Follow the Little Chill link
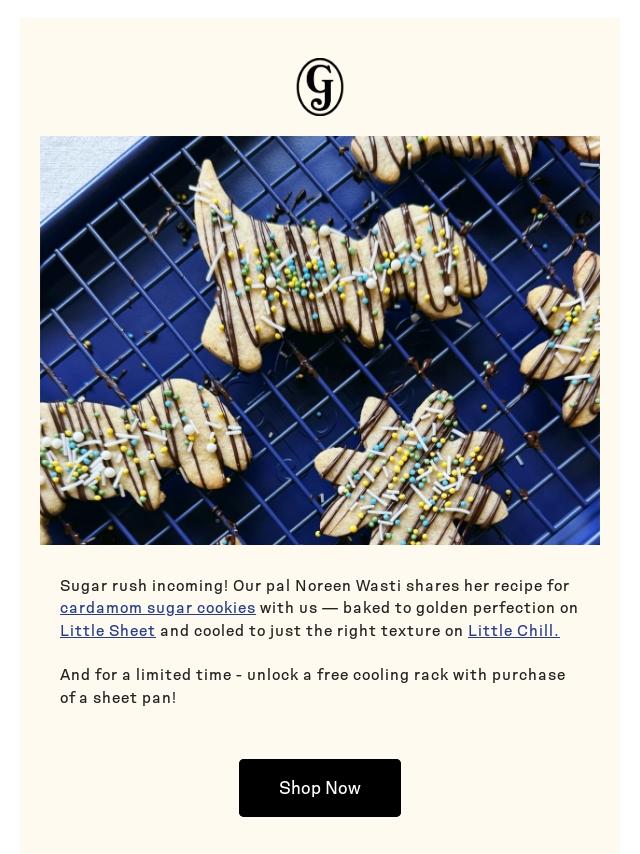640x854 pixels. [513, 631]
